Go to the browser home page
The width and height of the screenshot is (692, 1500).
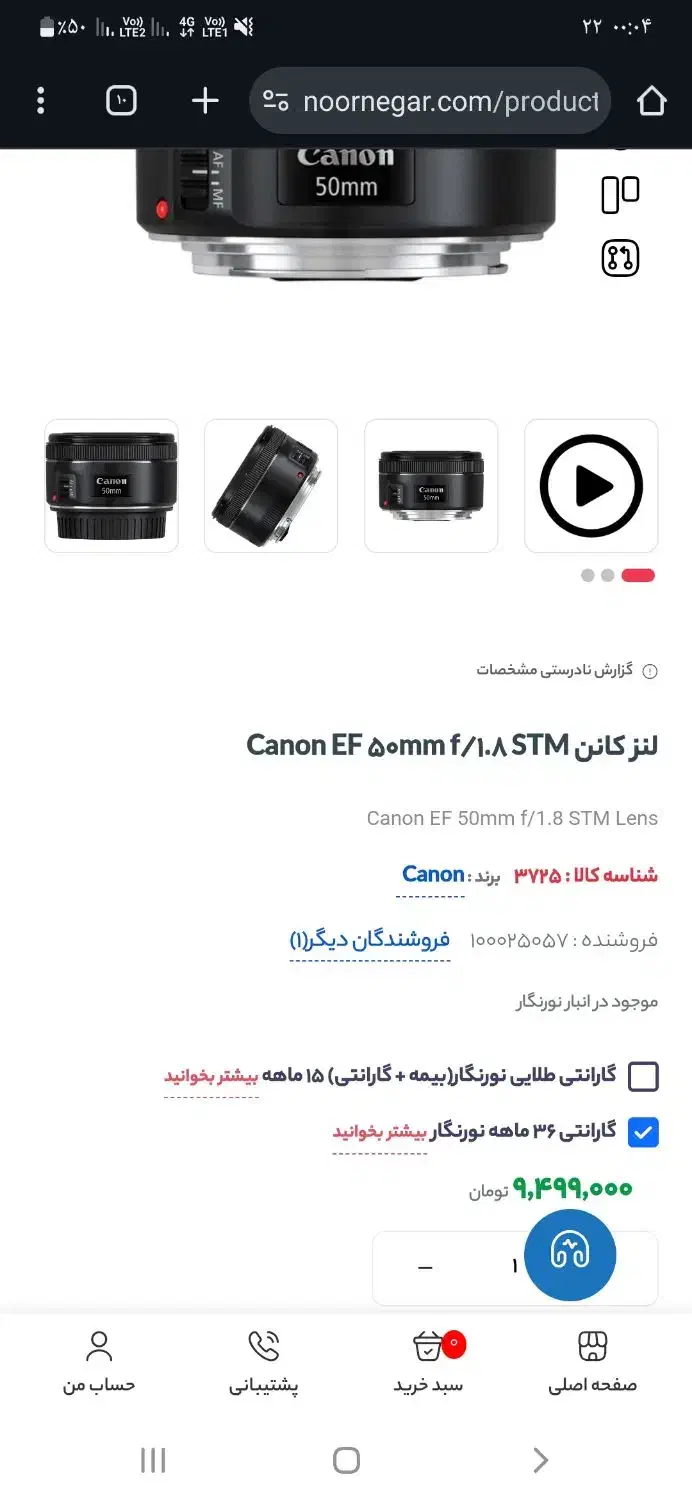[x=651, y=101]
